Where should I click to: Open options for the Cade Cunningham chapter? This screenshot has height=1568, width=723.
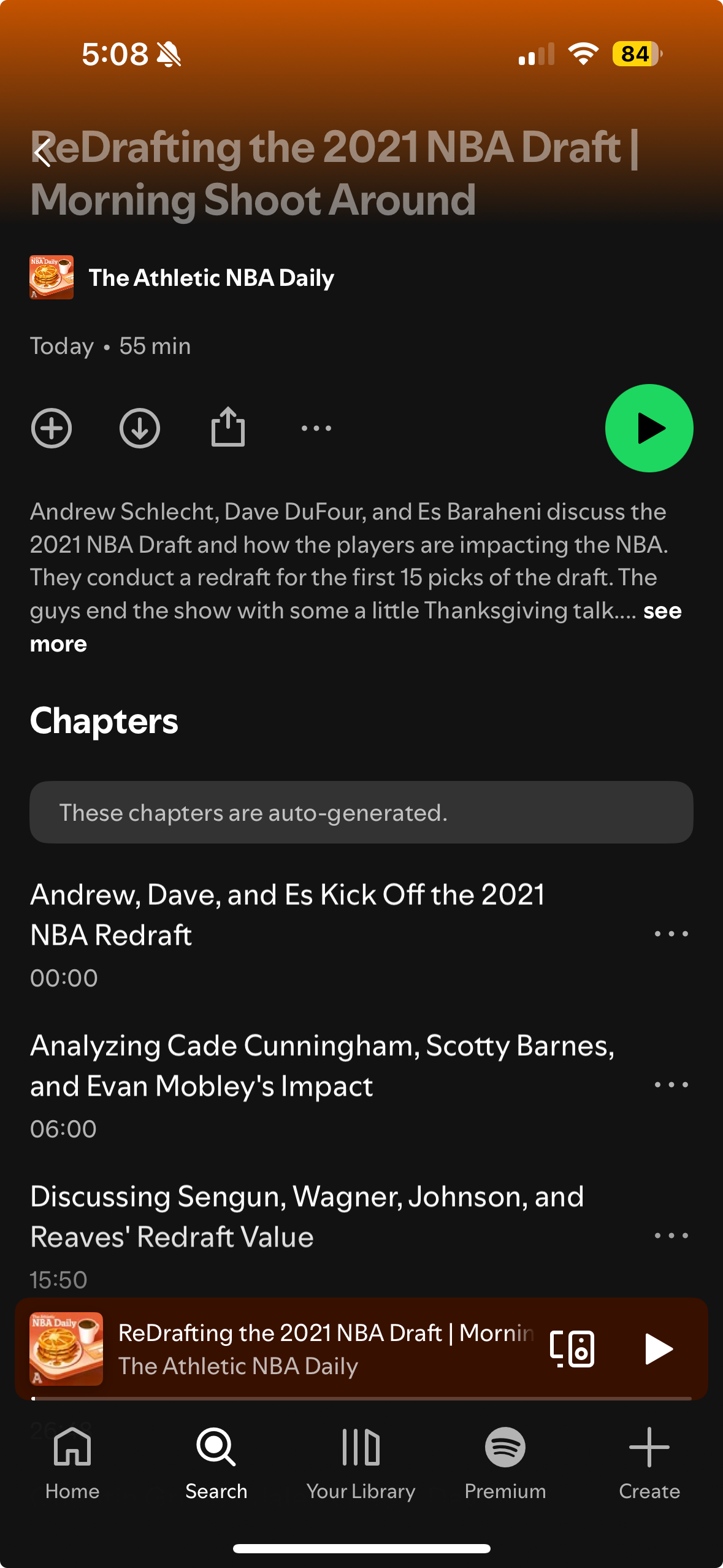coord(671,1085)
